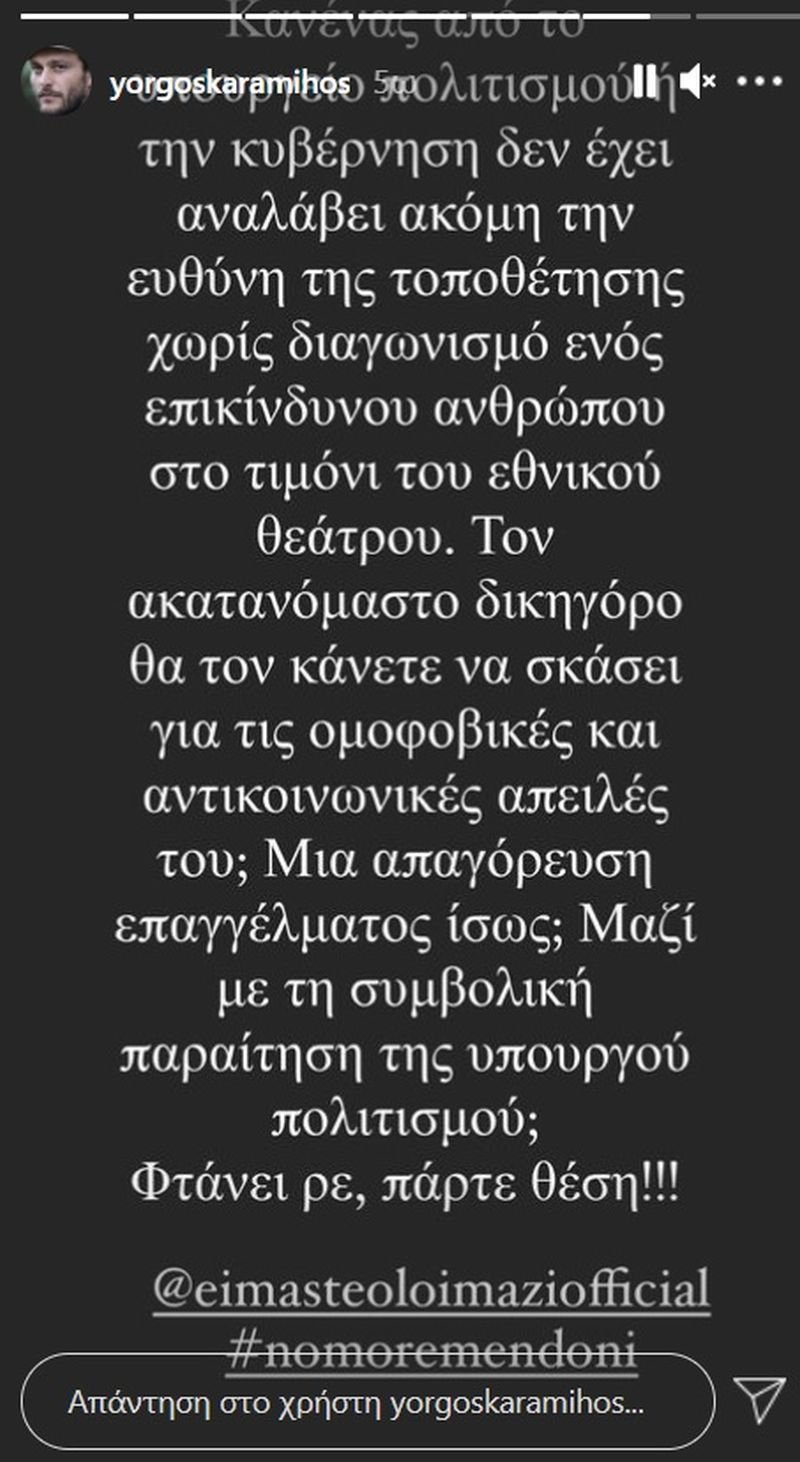This screenshot has height=1462, width=800.
Task: Open the @eimasteoloimaziofficial mention
Action: click(431, 1287)
